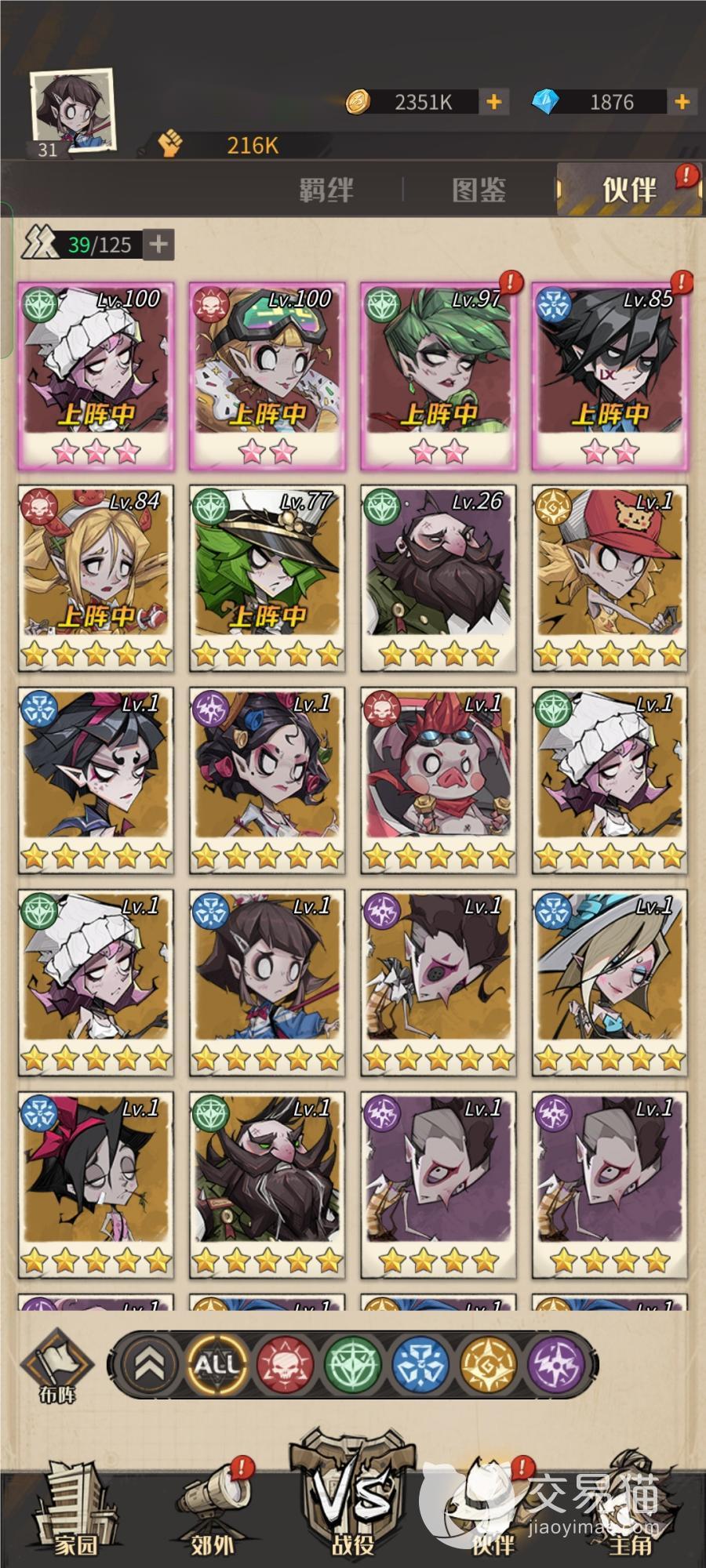
Task: Add more diamonds
Action: (x=682, y=102)
